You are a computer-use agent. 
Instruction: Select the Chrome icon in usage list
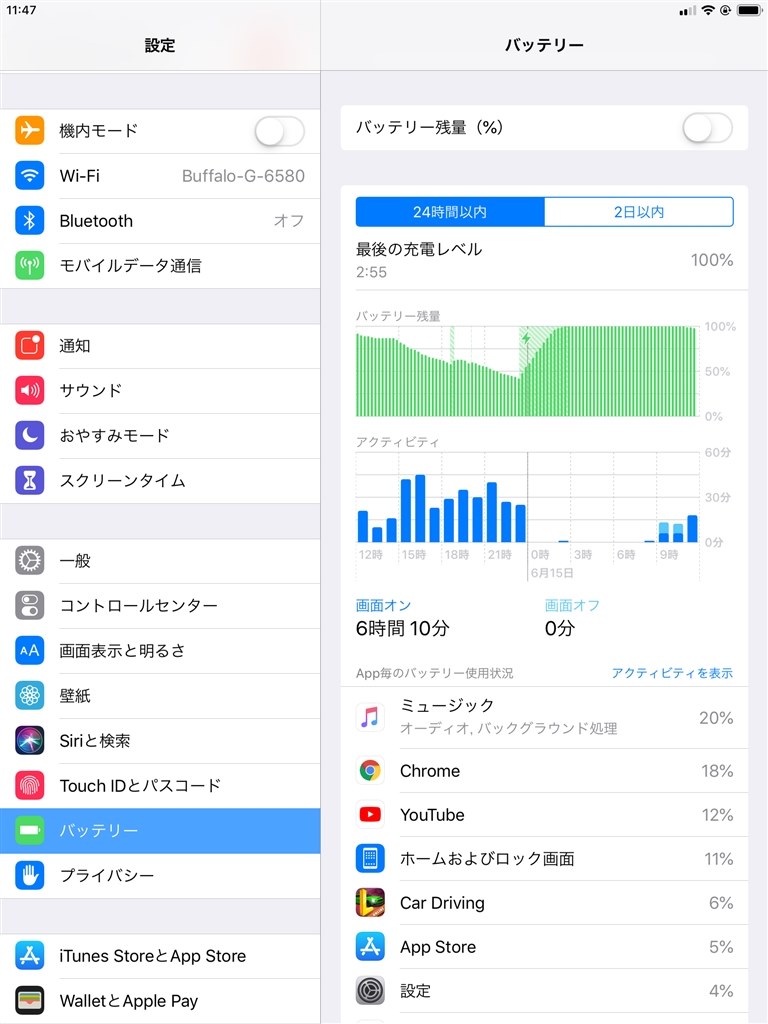370,770
